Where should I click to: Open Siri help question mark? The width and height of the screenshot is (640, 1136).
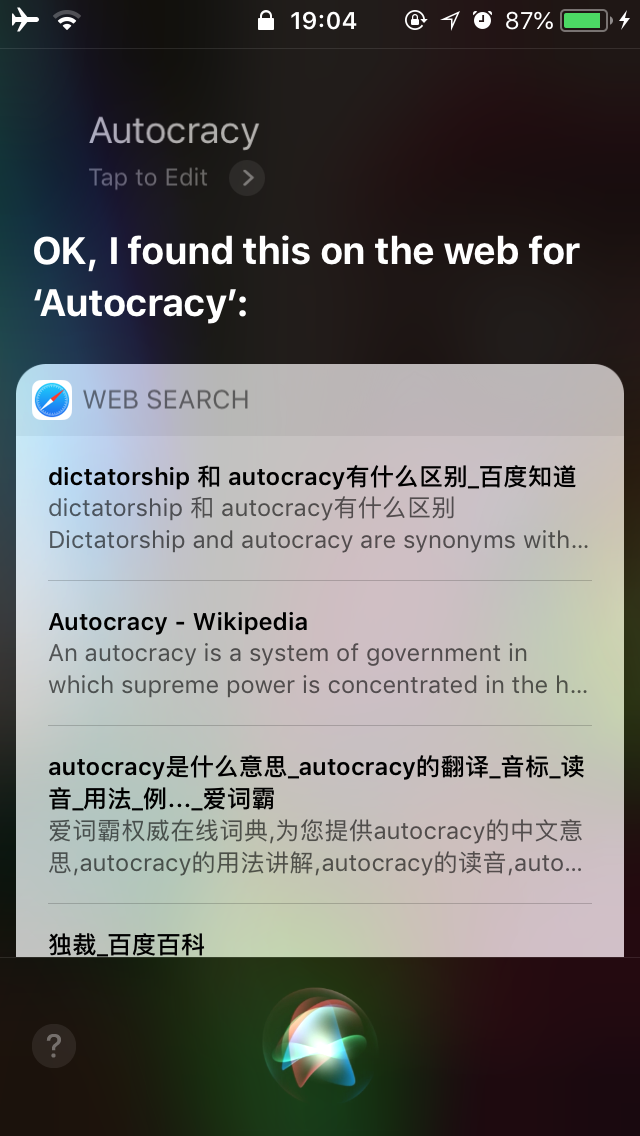[54, 1046]
